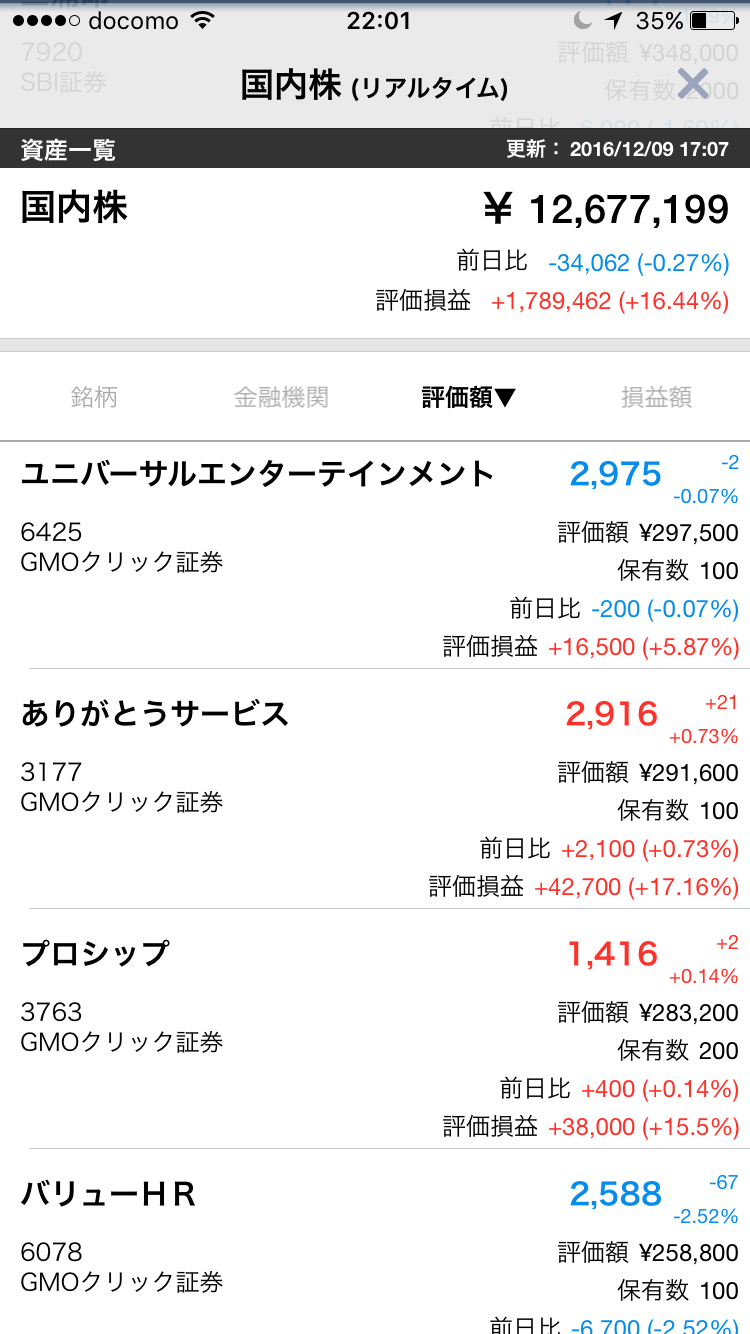Screen dimensions: 750x1334
Task: Close the 国内株 realtime view
Action: click(x=692, y=84)
